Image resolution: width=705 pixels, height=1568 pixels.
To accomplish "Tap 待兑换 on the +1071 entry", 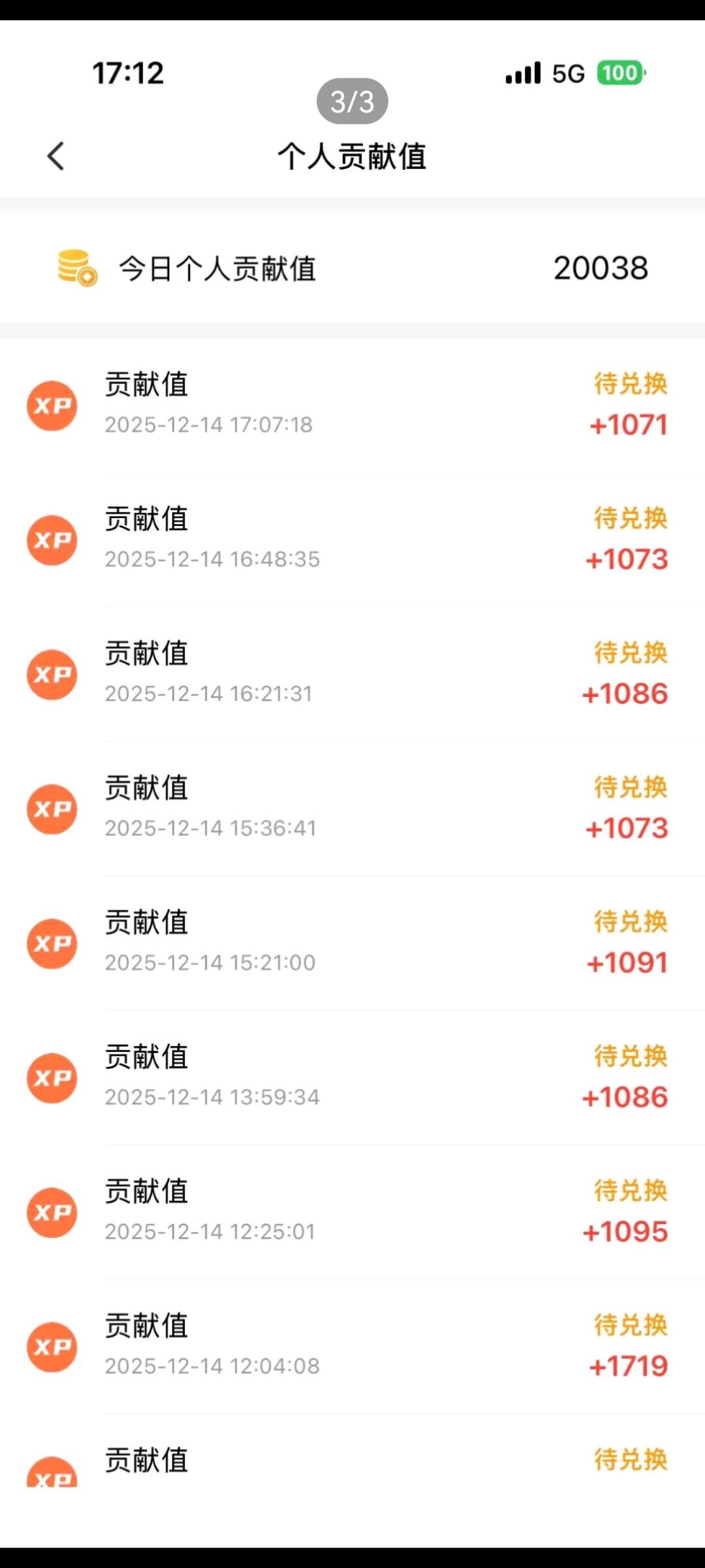I will click(x=627, y=385).
